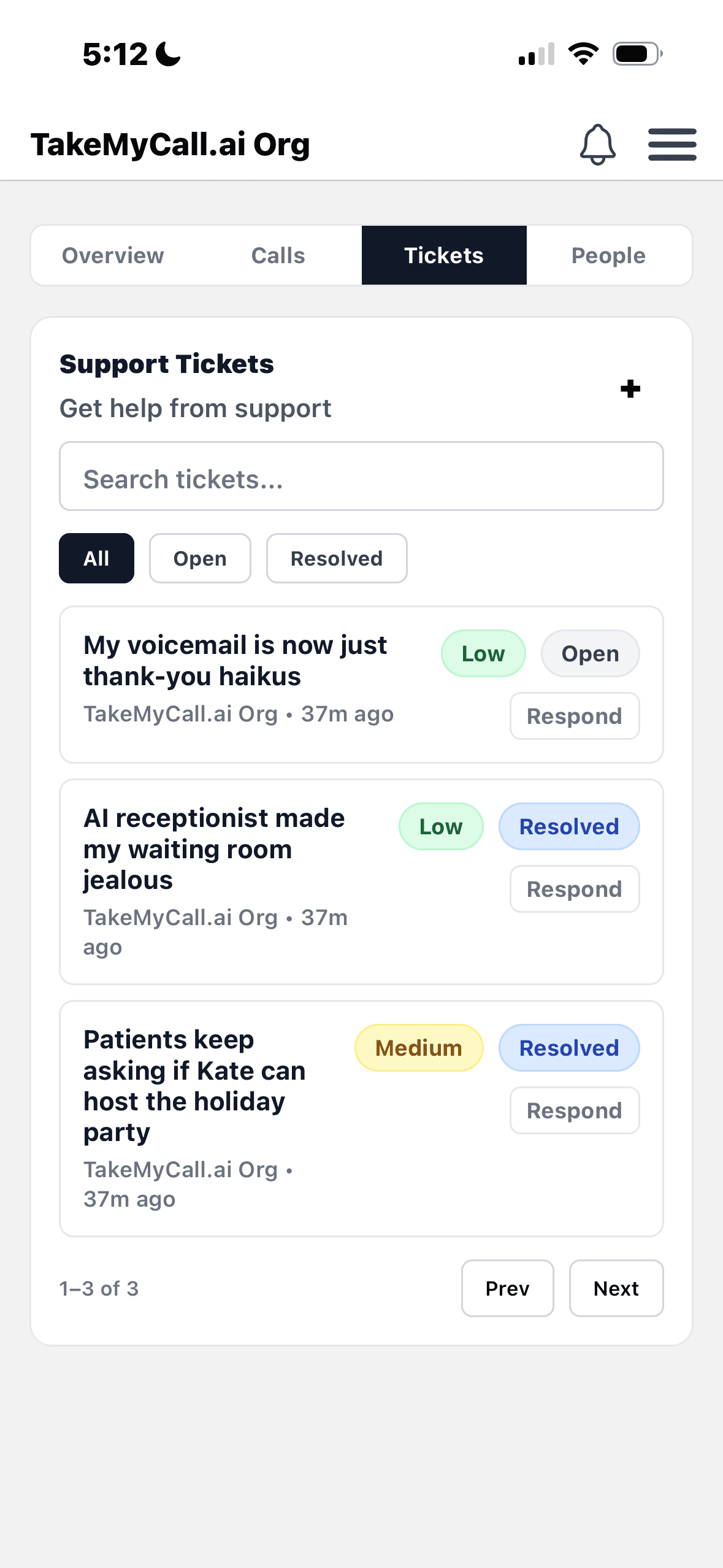Switch to the People tab
This screenshot has width=723, height=1568.
tap(608, 255)
